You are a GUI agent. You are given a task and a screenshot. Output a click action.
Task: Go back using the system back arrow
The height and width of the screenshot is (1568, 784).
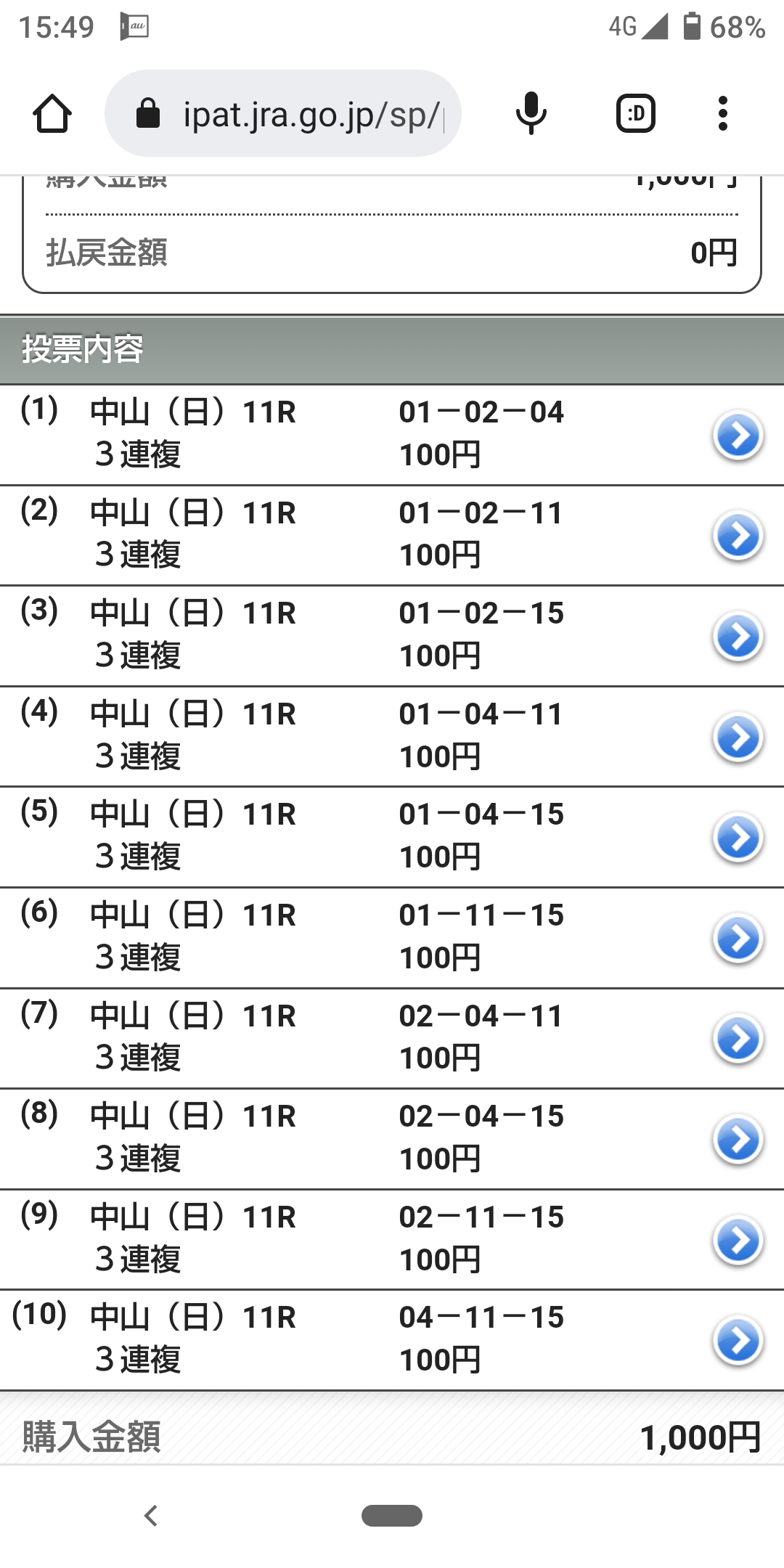point(151,1516)
